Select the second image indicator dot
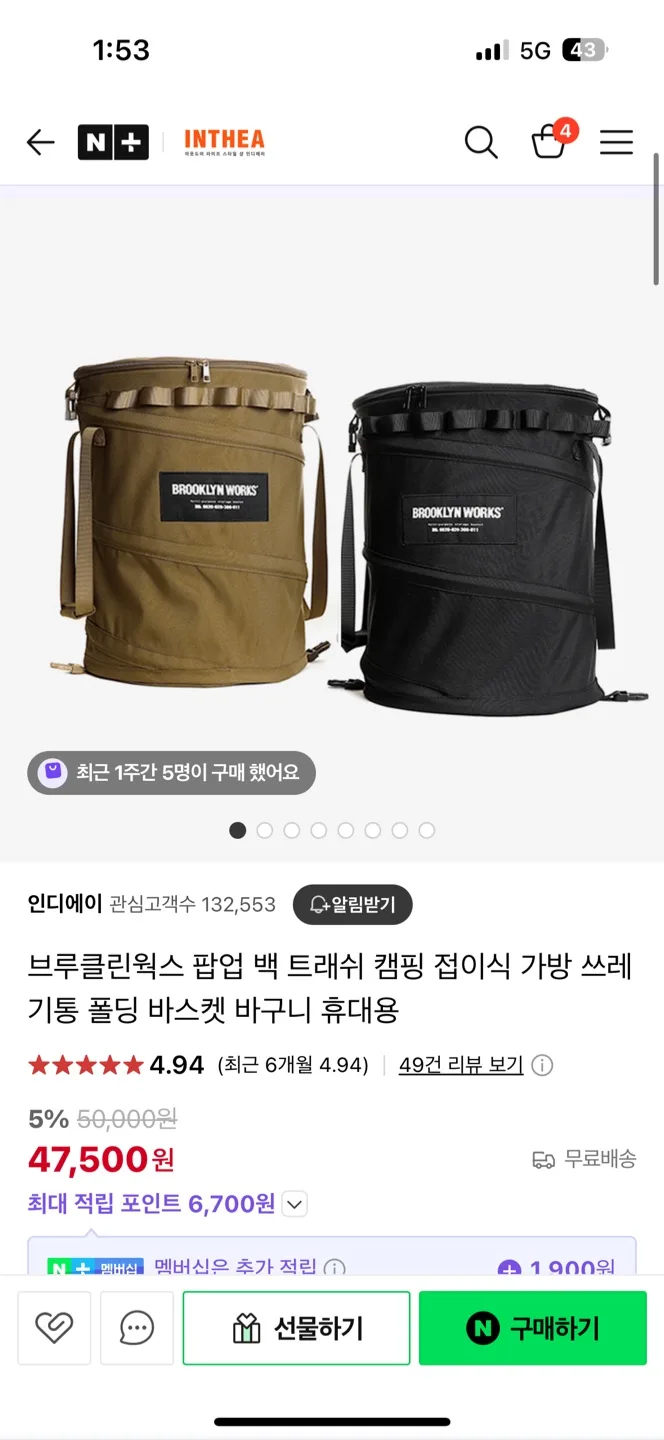This screenshot has width=664, height=1440. (265, 830)
